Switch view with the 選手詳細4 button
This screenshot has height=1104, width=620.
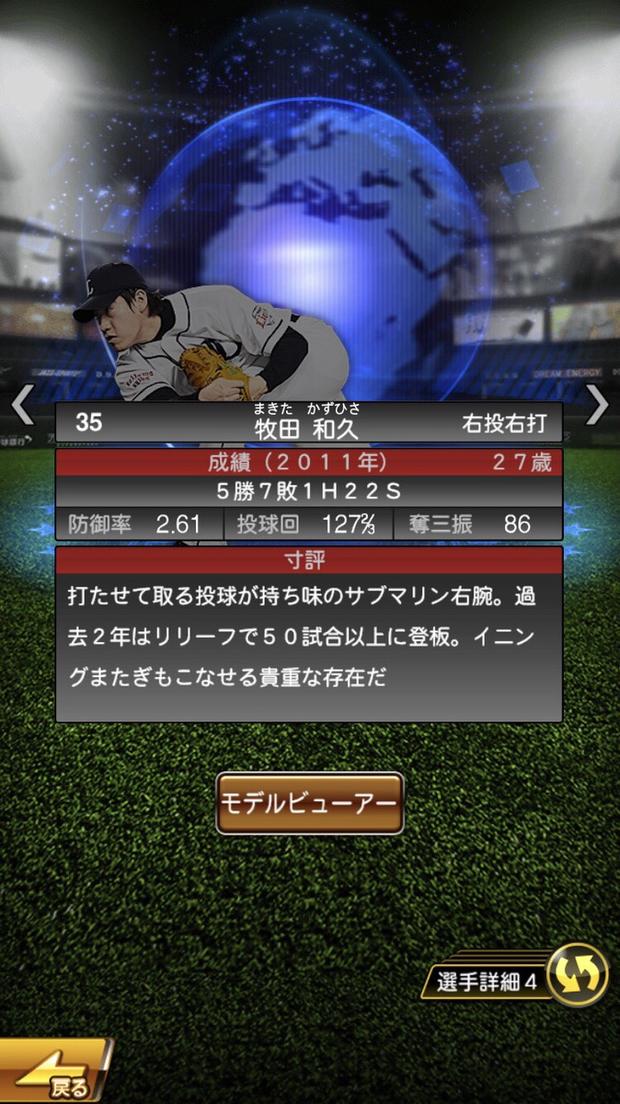pos(521,978)
